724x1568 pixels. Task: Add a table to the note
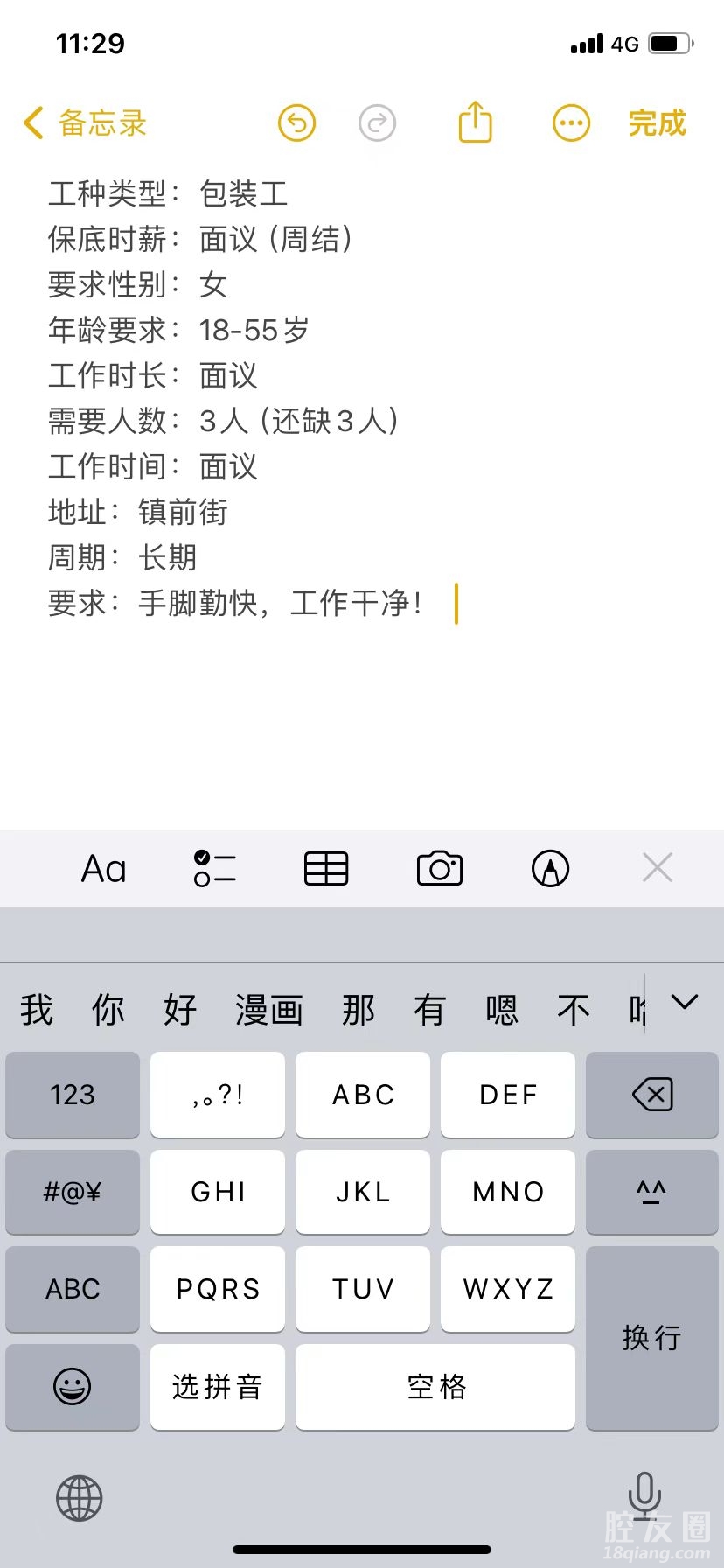click(326, 869)
